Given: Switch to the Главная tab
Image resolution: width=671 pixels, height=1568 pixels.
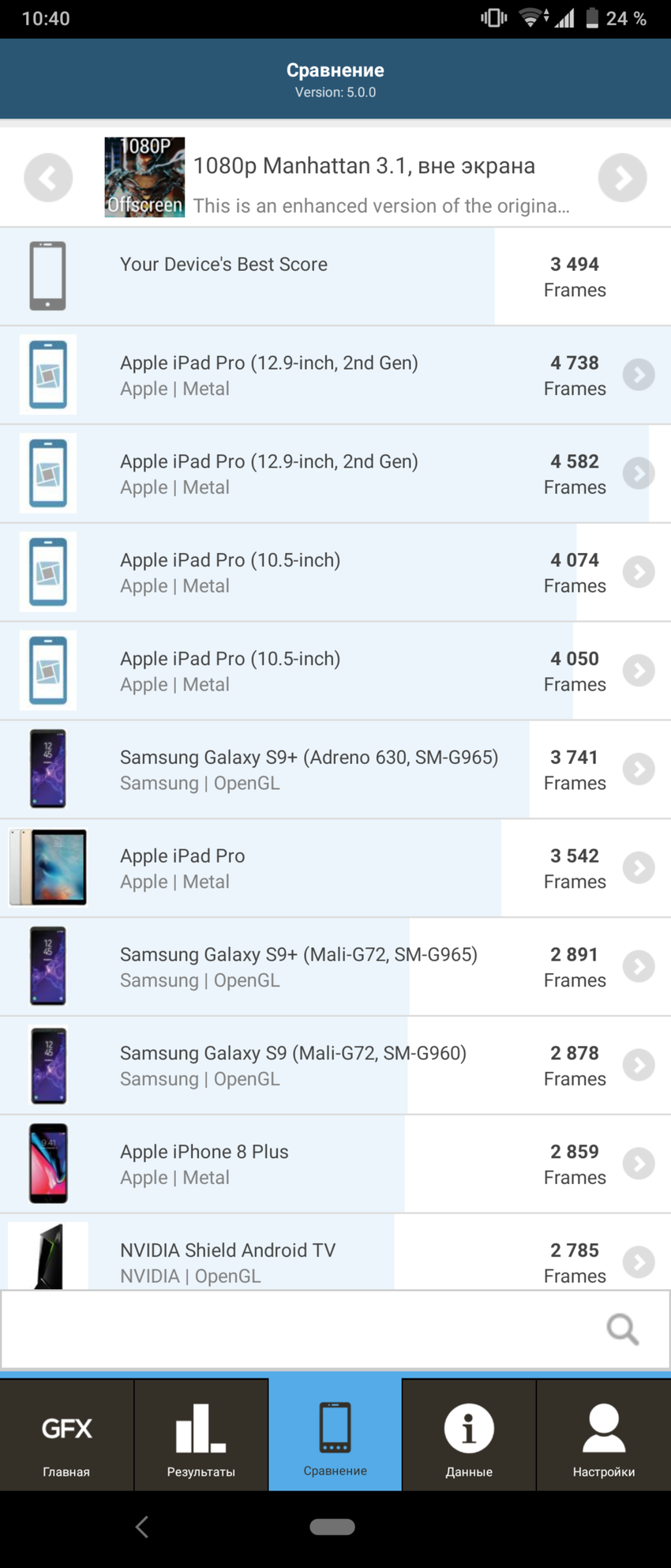Looking at the screenshot, I should [x=66, y=1435].
